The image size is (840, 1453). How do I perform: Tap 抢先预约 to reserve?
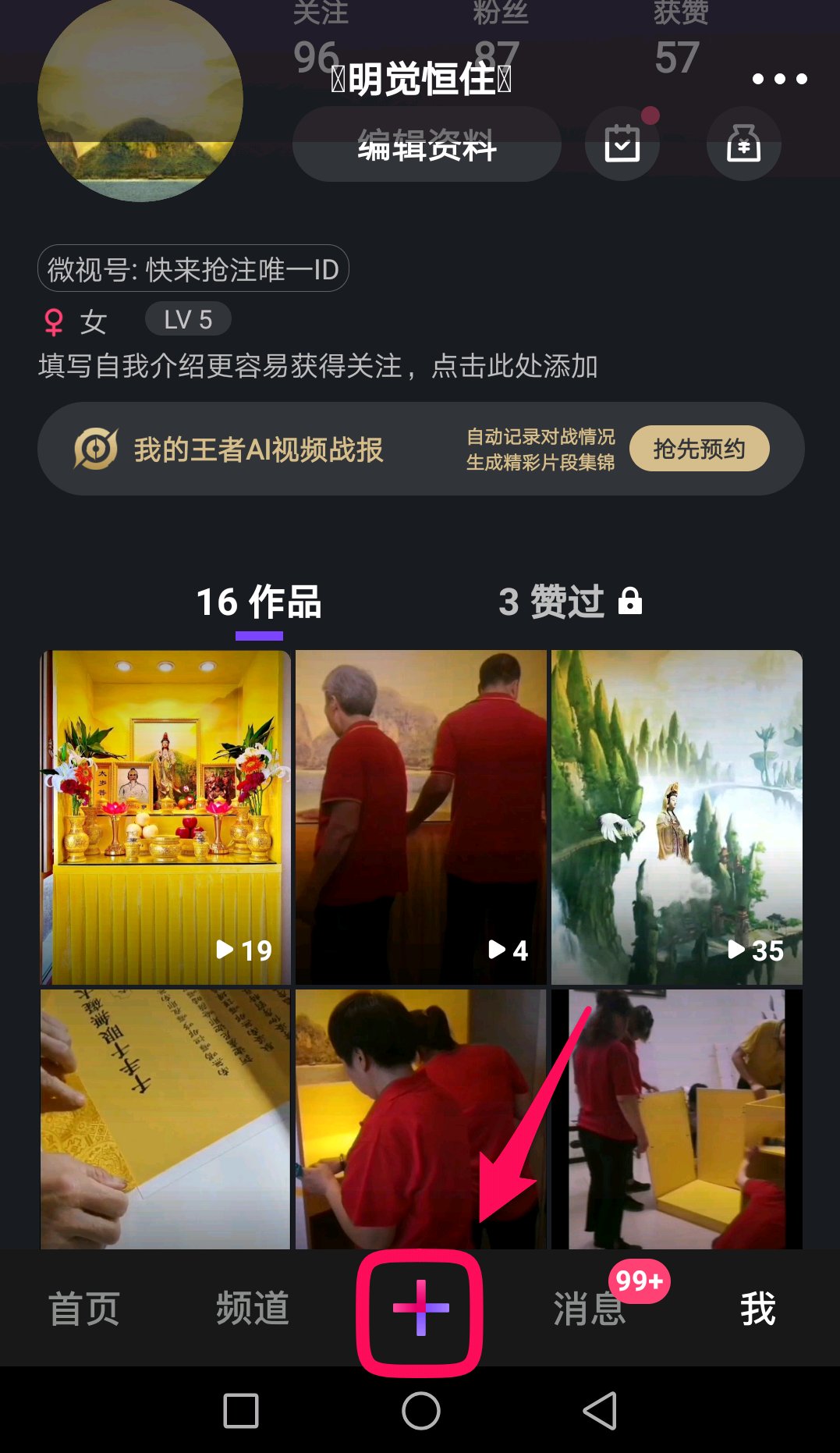pos(699,449)
